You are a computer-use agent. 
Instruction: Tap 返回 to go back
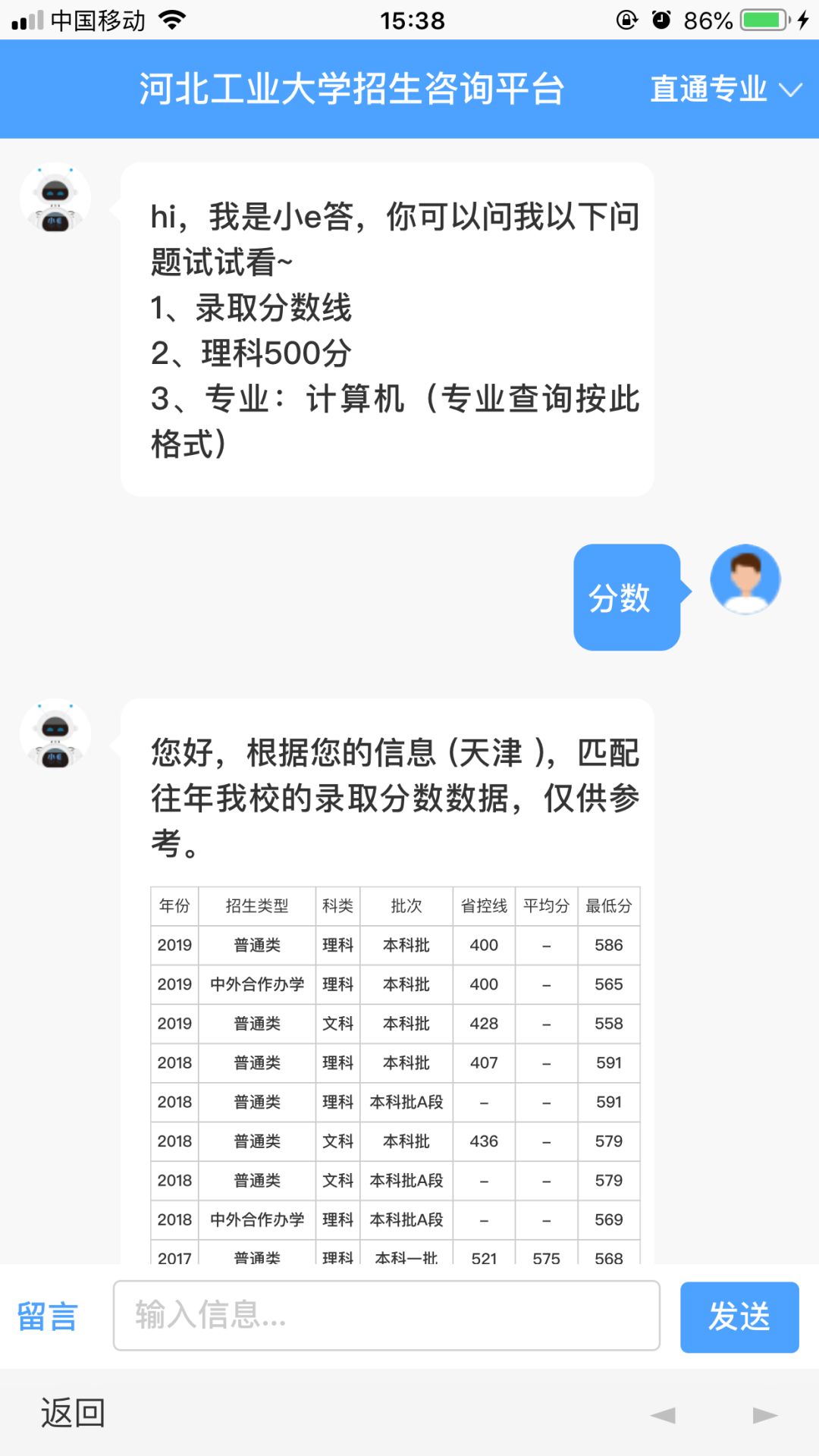(x=73, y=1414)
